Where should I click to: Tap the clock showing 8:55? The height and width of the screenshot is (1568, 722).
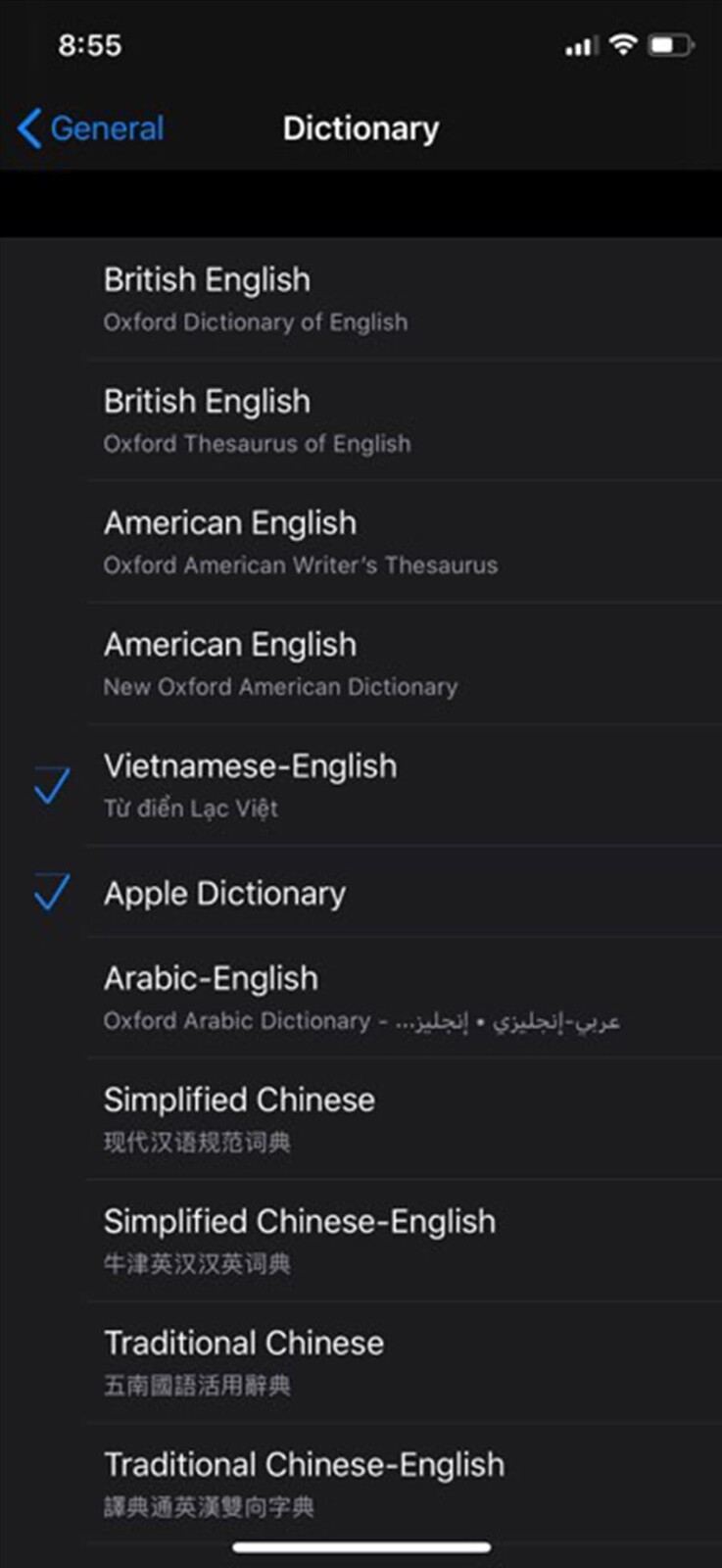coord(91,45)
